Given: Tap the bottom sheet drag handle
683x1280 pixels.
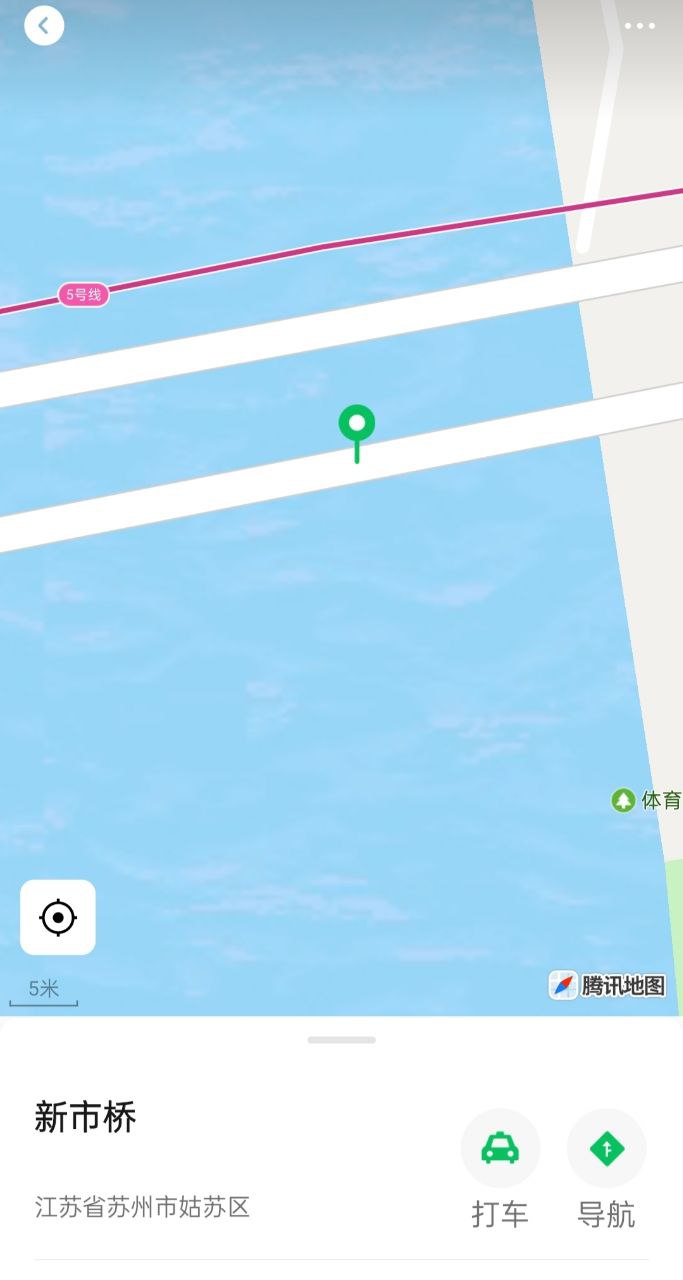Looking at the screenshot, I should click(x=341, y=1040).
